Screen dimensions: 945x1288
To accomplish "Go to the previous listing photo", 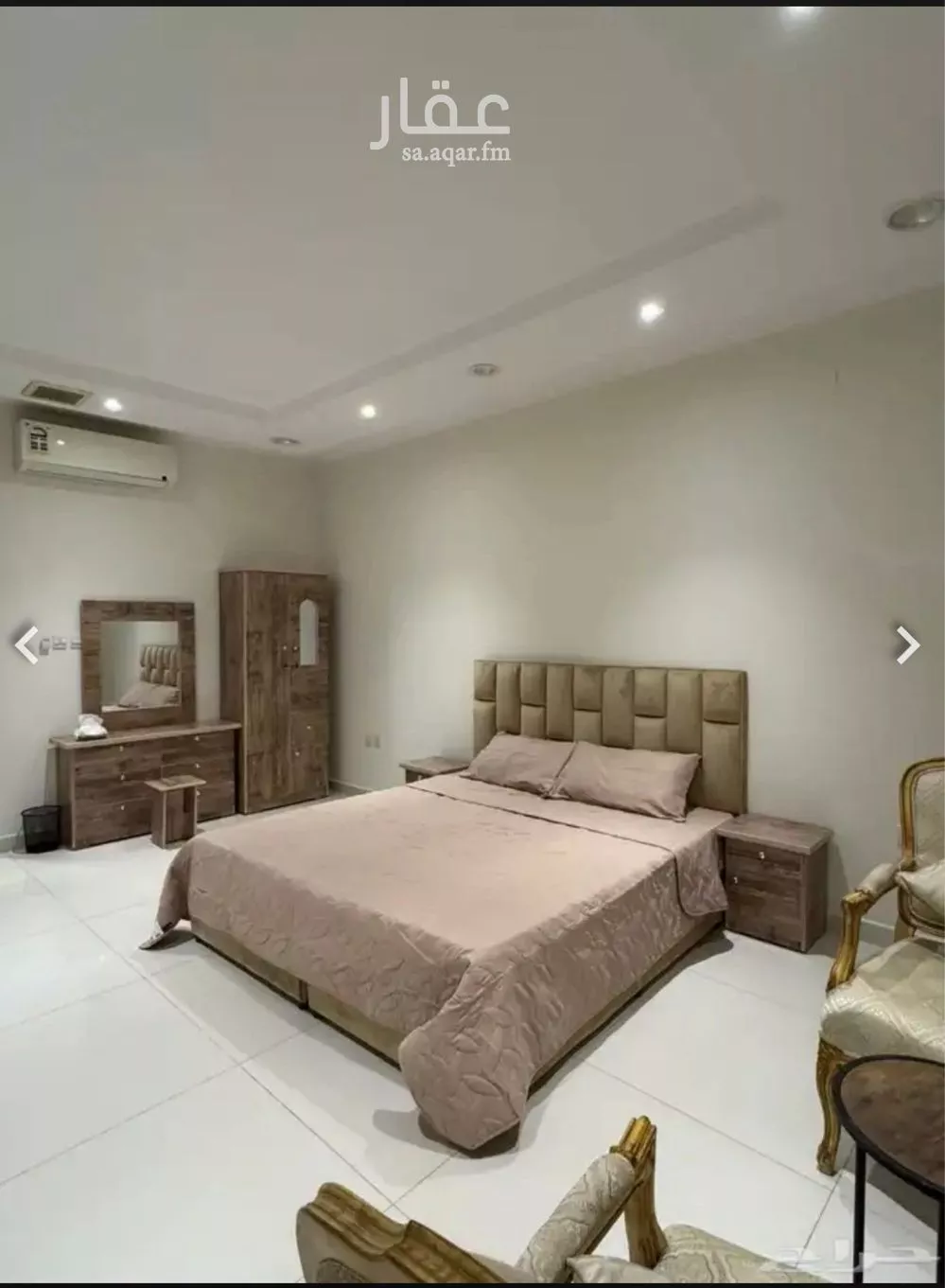I will pyautogui.click(x=26, y=644).
